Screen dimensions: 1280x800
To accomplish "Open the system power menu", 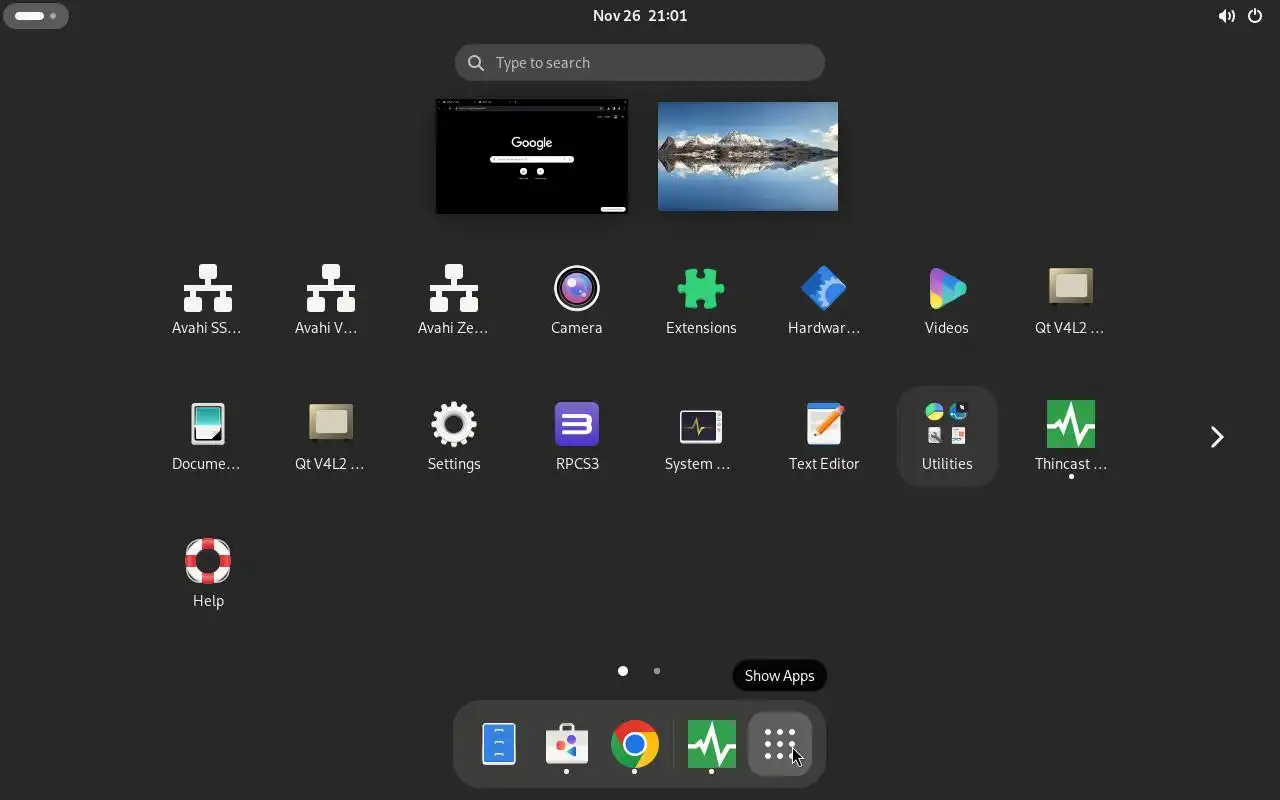I will [1255, 16].
